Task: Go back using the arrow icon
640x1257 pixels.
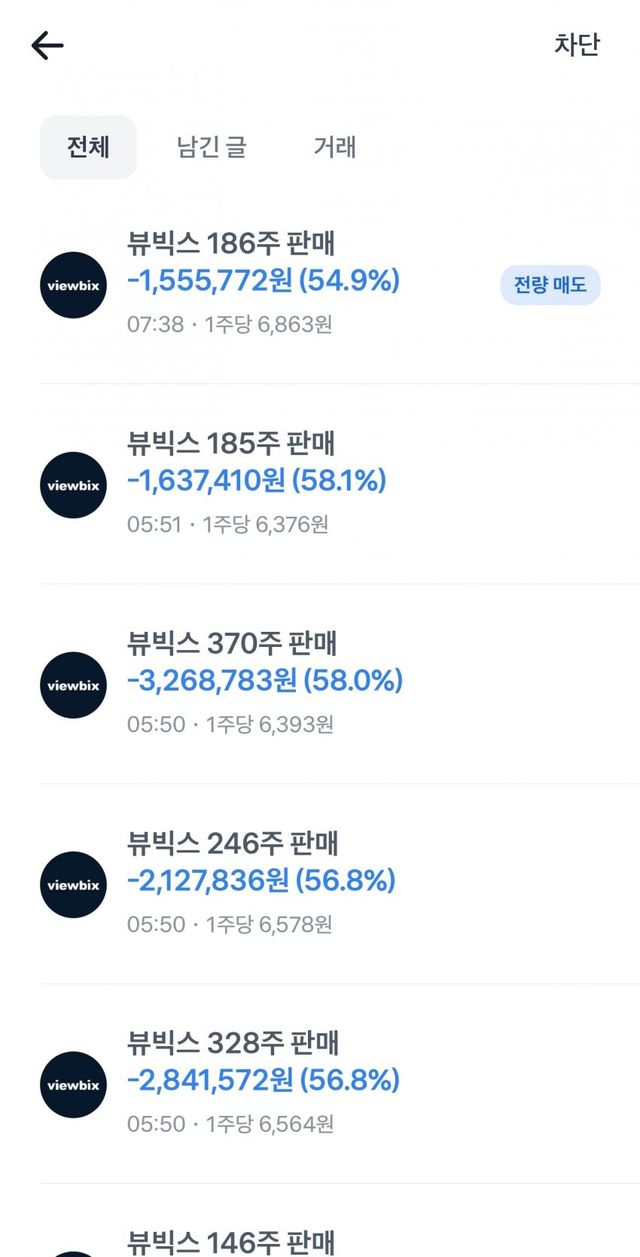Action: point(47,45)
